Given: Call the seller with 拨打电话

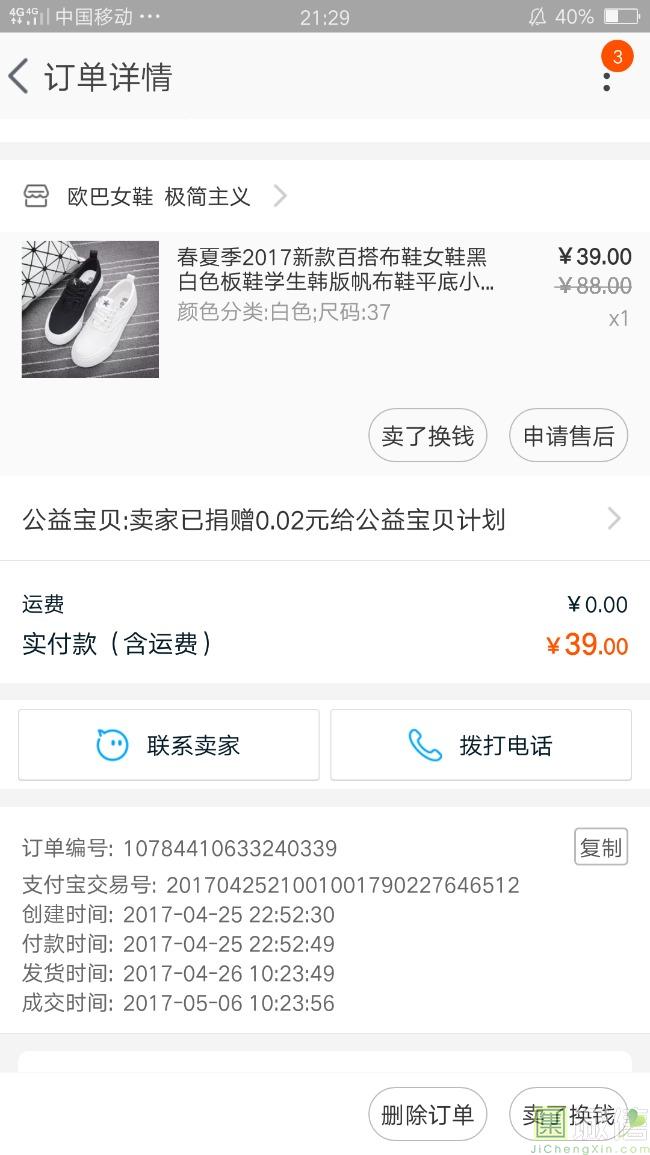Looking at the screenshot, I should point(481,745).
